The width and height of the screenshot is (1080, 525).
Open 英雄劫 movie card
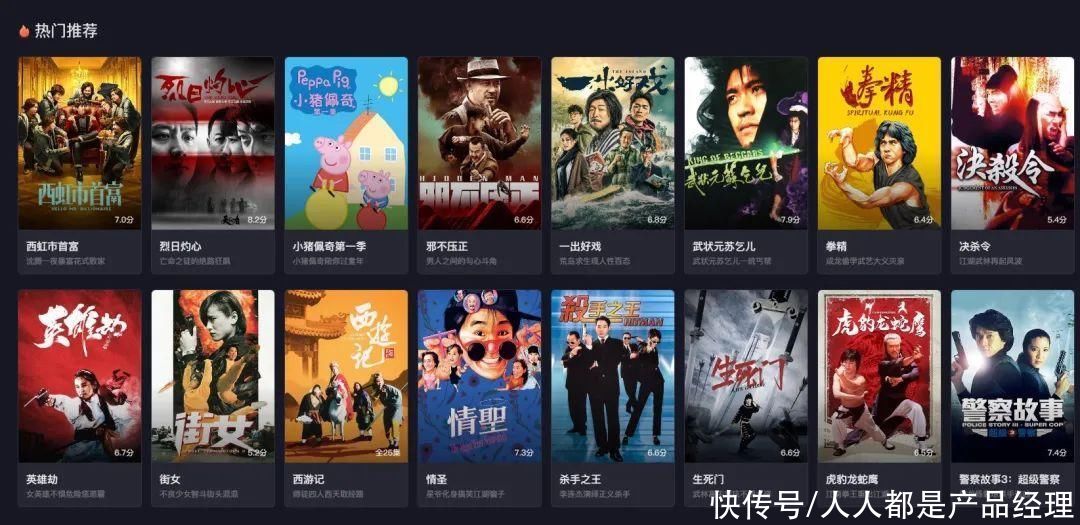pyautogui.click(x=79, y=376)
